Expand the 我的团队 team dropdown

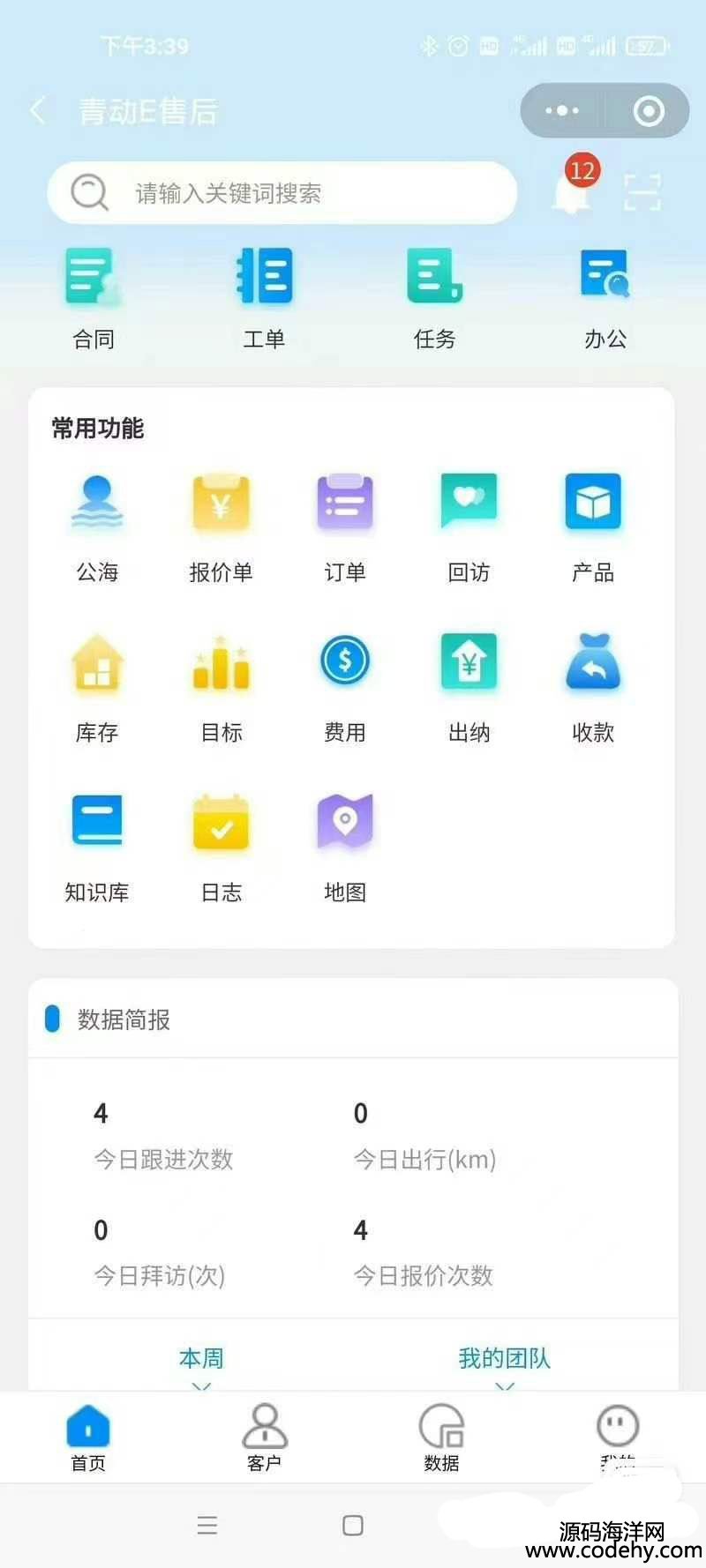(x=504, y=1365)
